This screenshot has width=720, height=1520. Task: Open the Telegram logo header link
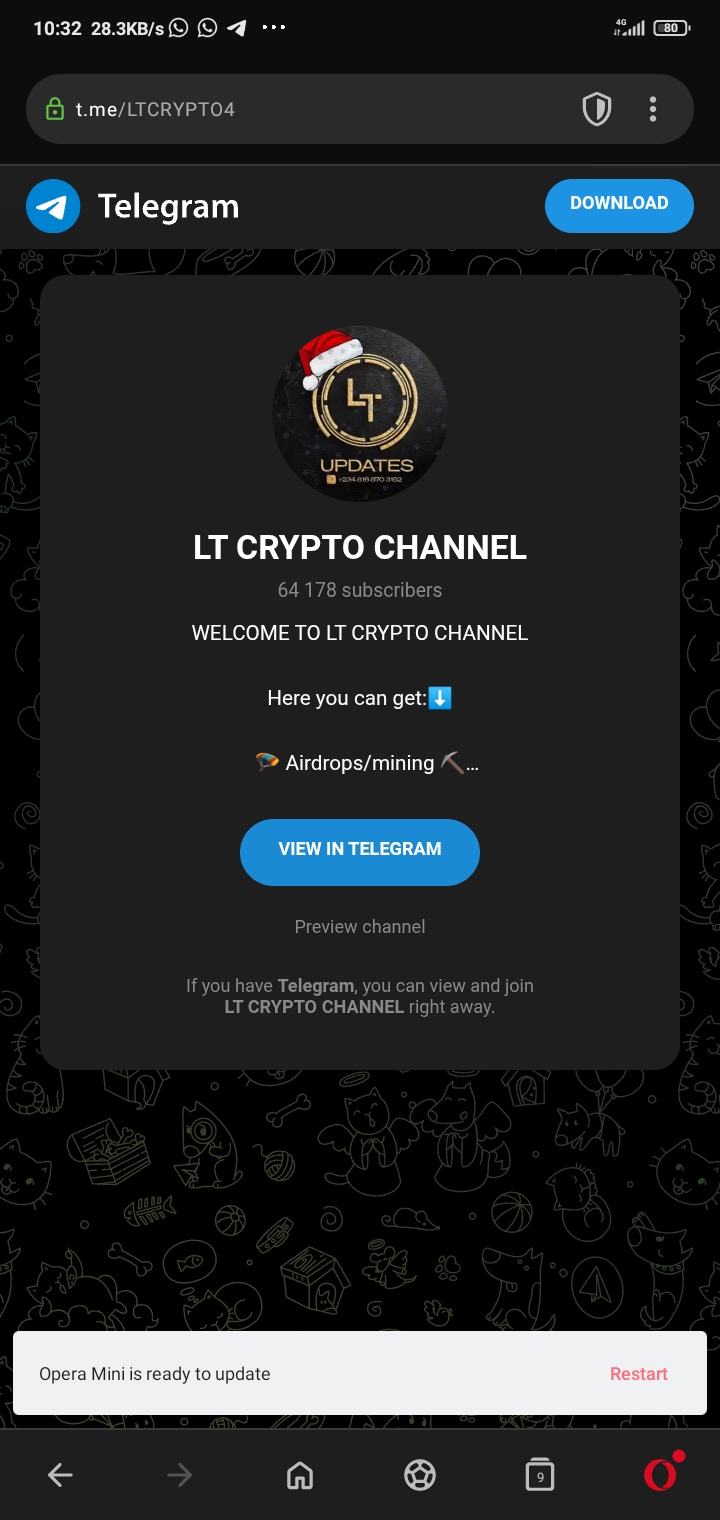pyautogui.click(x=133, y=206)
